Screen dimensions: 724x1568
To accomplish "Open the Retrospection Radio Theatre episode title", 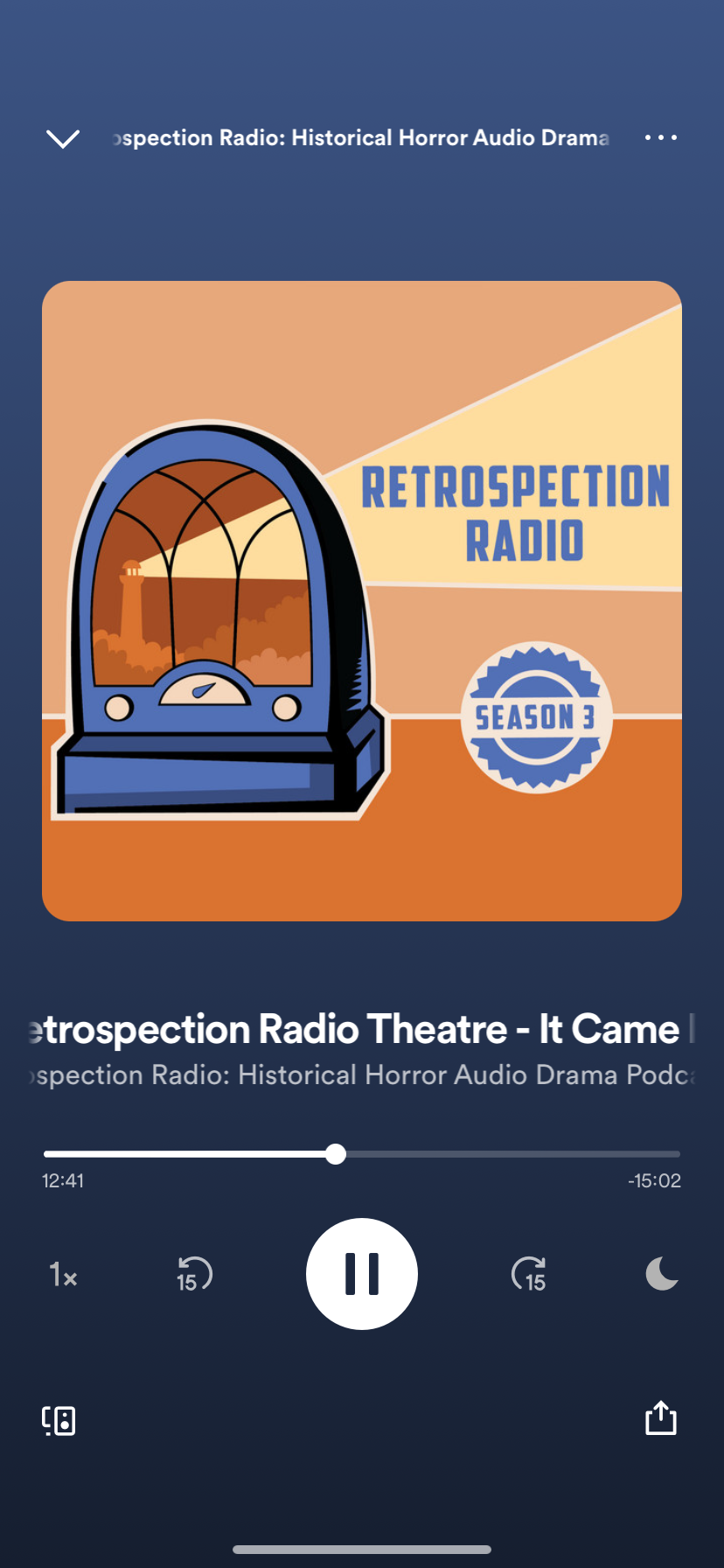I will pyautogui.click(x=362, y=1029).
